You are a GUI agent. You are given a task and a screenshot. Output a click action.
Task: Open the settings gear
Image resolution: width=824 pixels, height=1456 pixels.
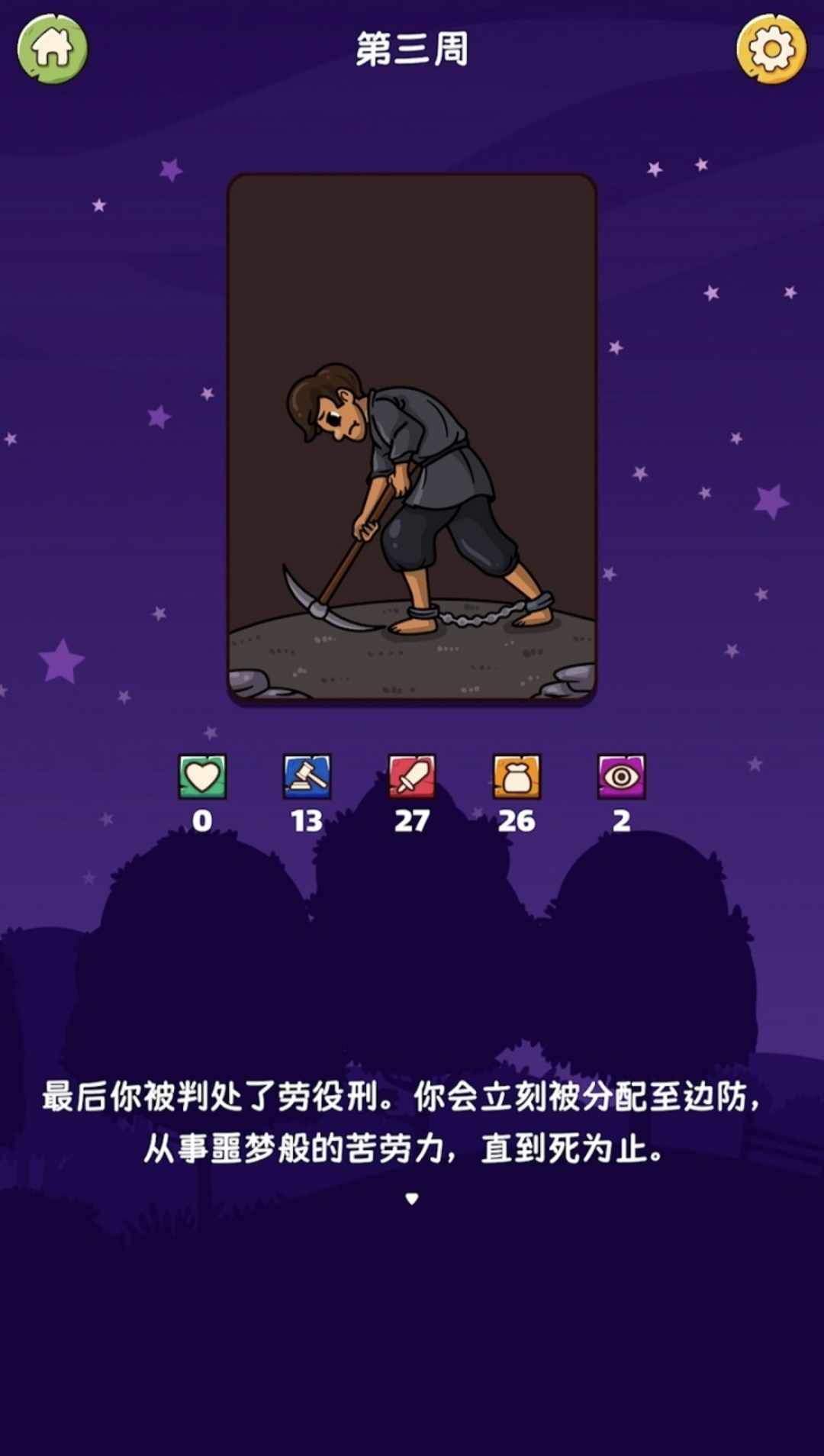[771, 49]
